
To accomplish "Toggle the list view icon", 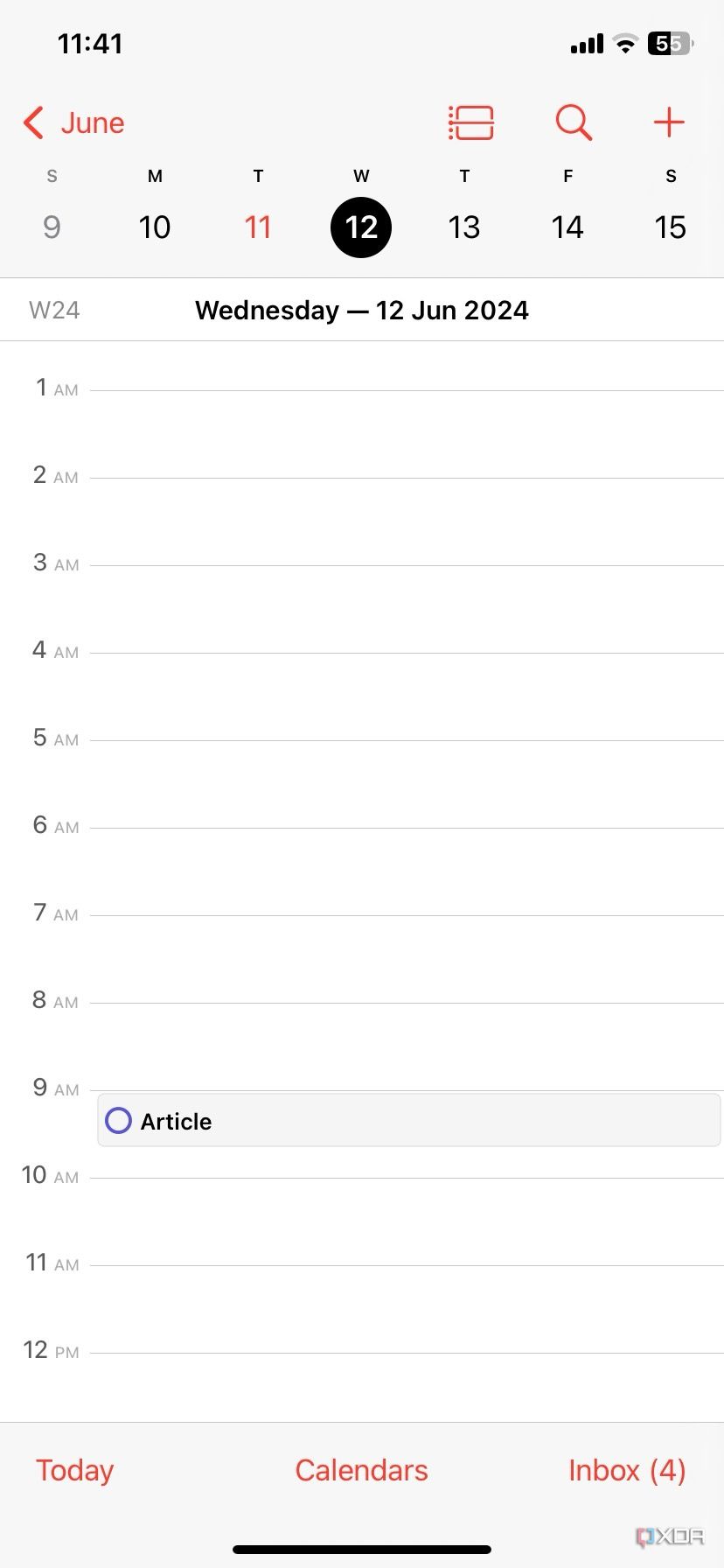I will tap(470, 122).
